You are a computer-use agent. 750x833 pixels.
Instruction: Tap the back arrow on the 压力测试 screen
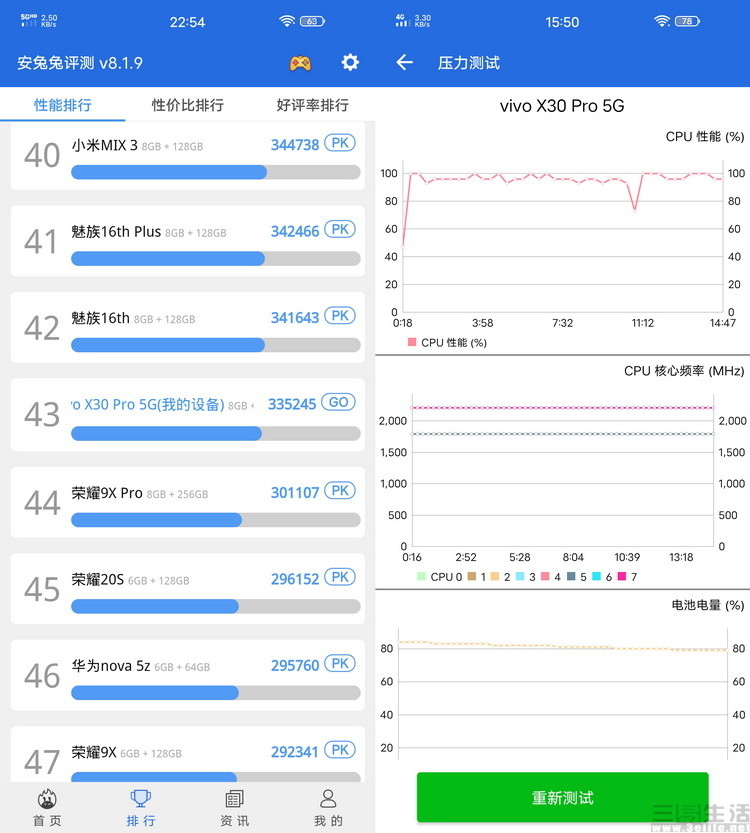coord(404,62)
